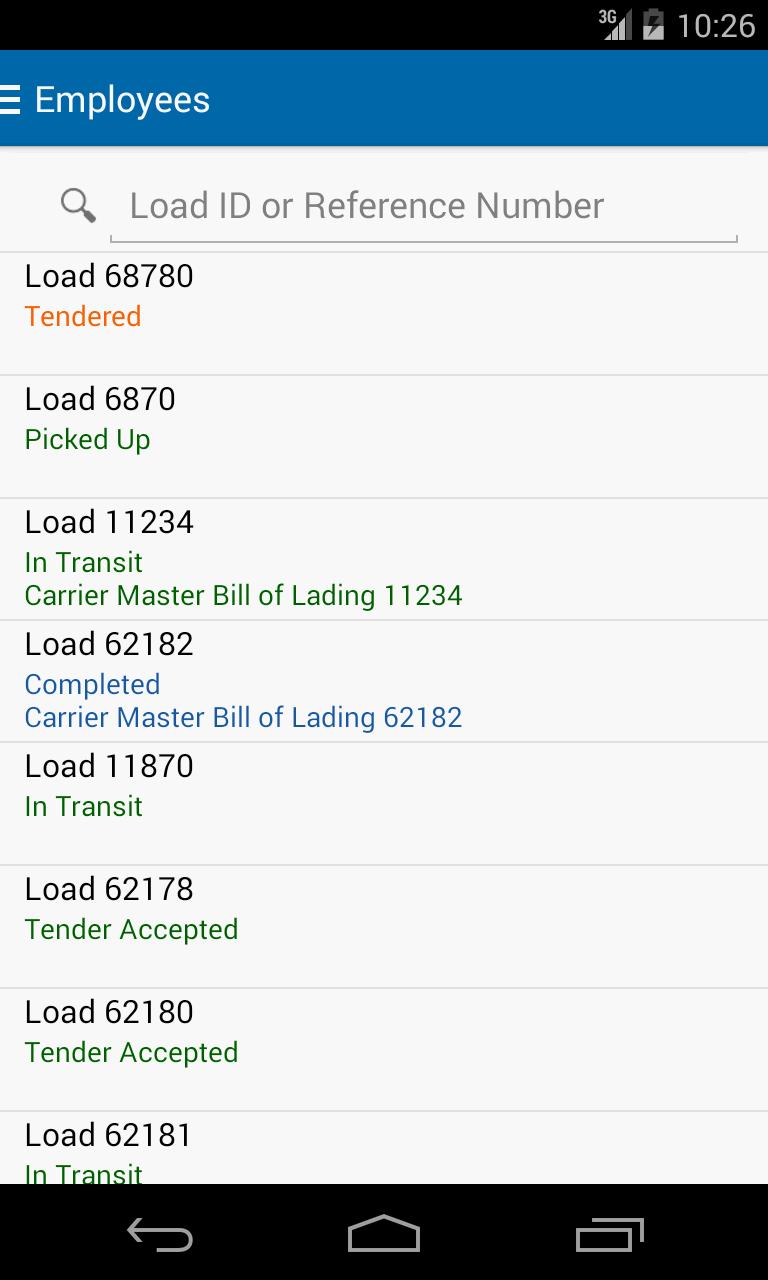768x1280 pixels.
Task: Go back using the system back button
Action: coord(160,1236)
